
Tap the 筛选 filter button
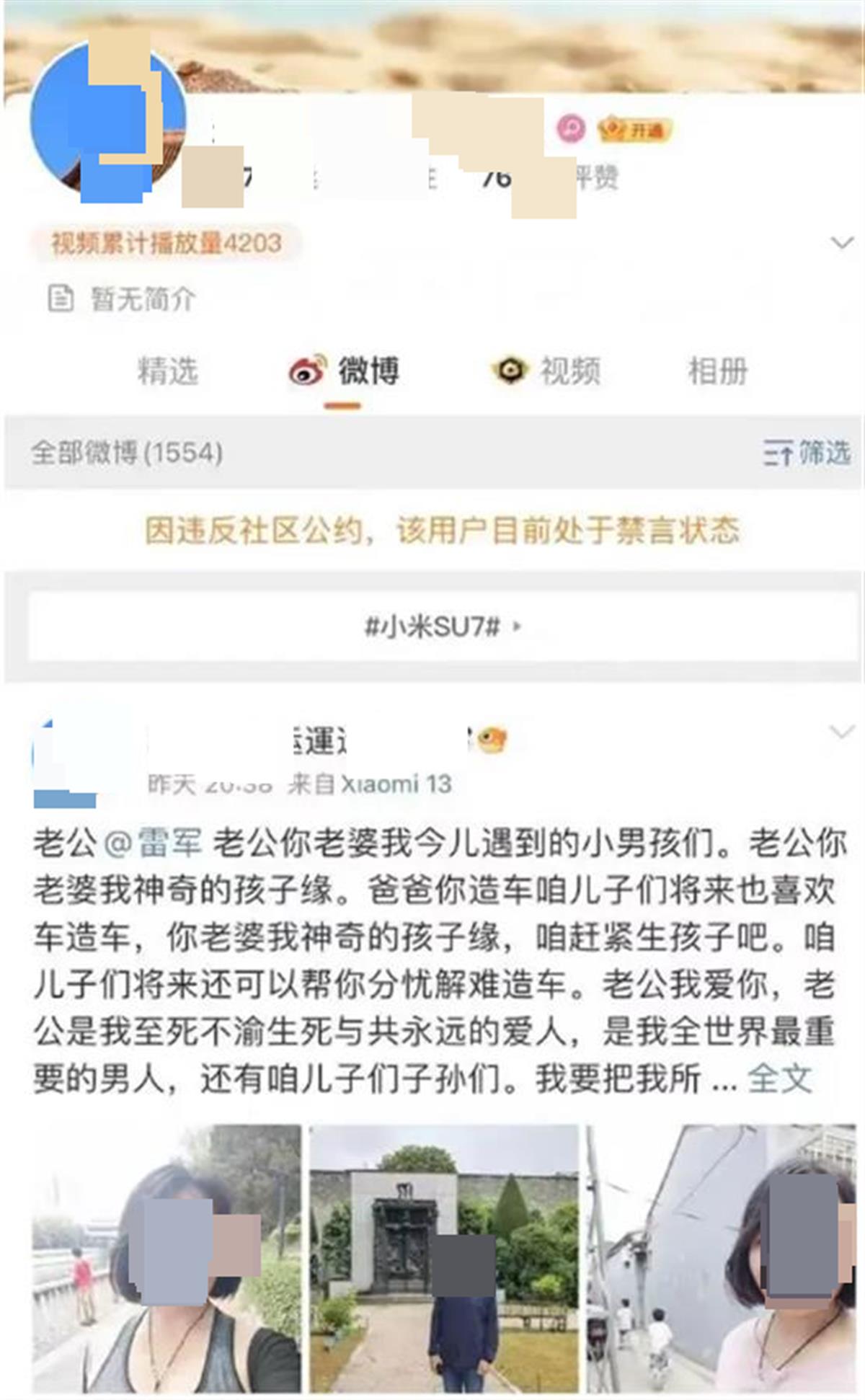[x=807, y=453]
